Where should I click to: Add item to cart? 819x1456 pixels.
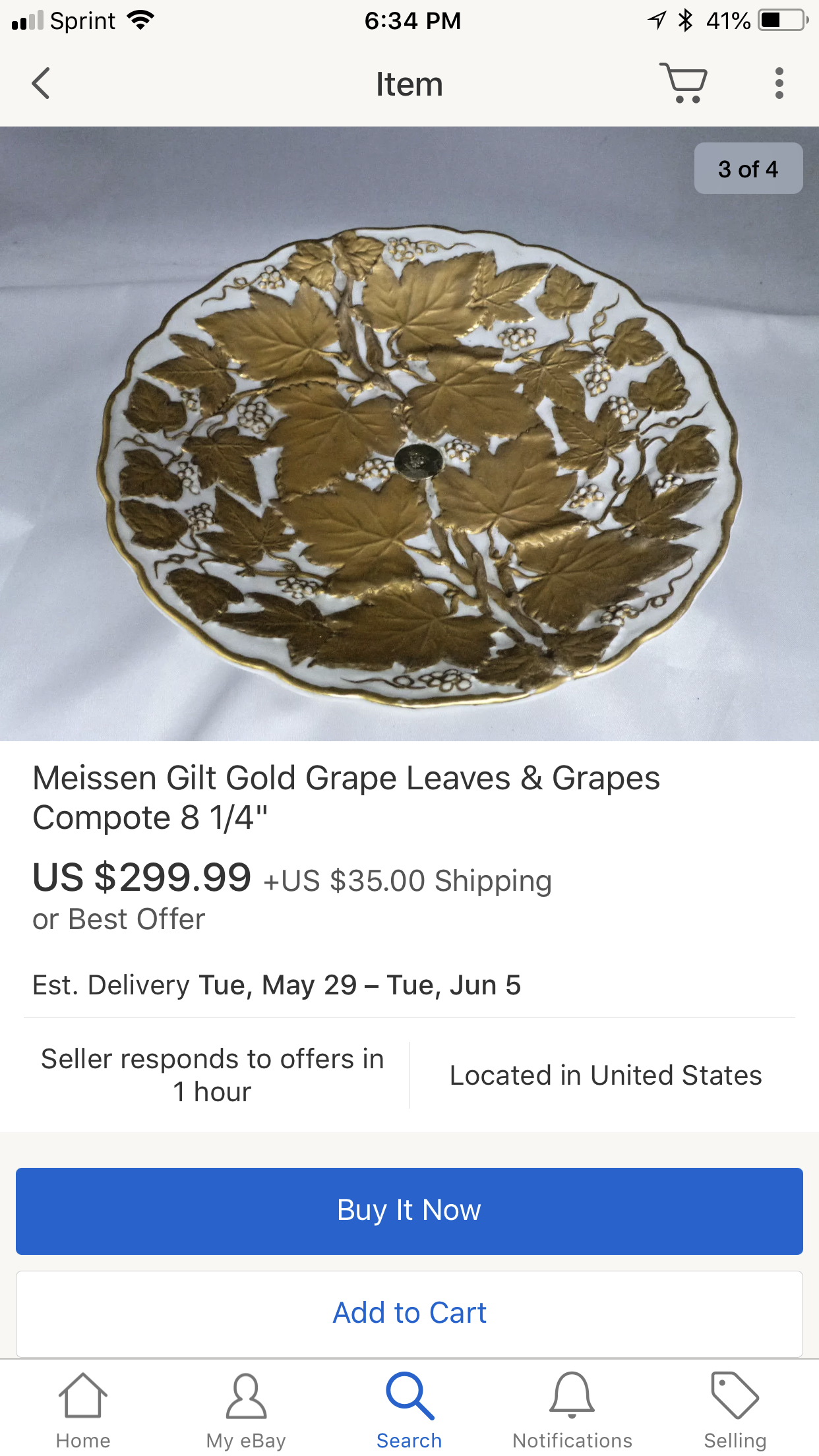pyautogui.click(x=409, y=1312)
